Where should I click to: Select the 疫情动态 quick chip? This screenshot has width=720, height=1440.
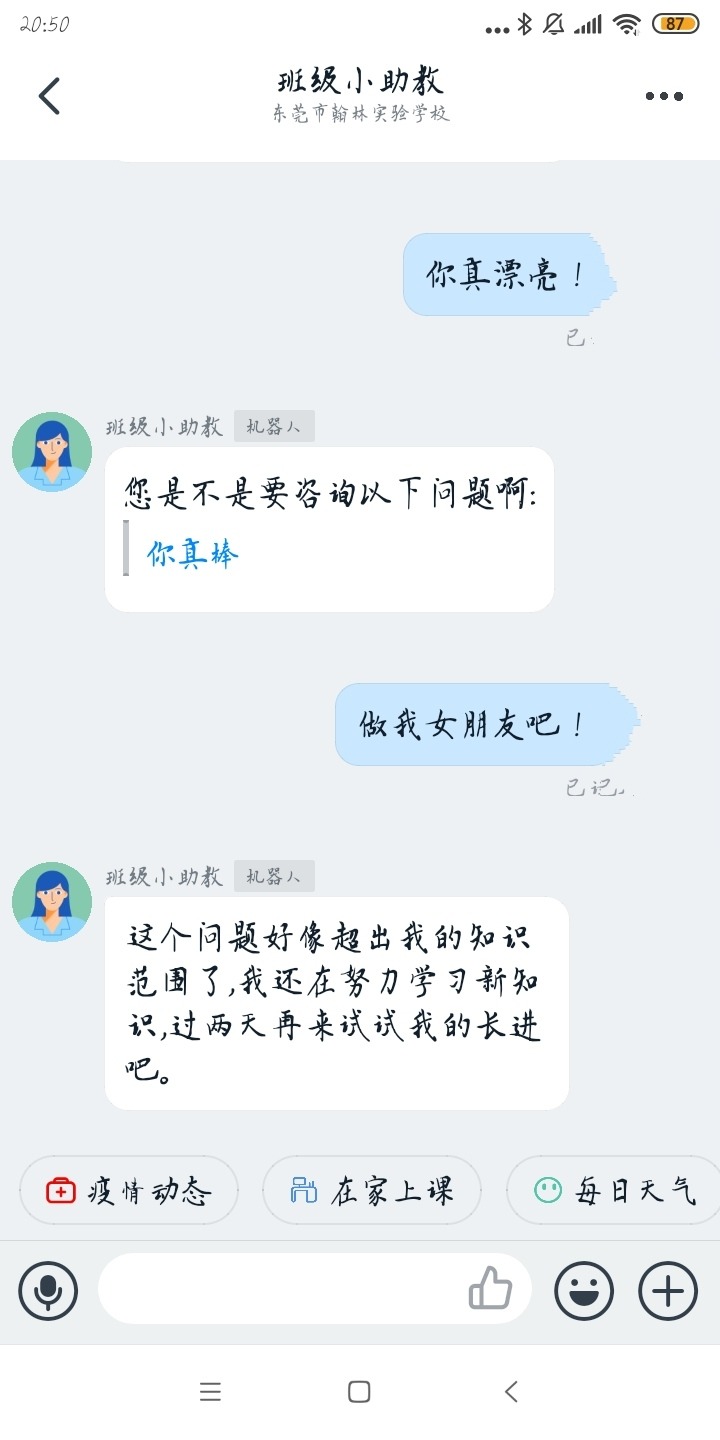[x=129, y=1190]
